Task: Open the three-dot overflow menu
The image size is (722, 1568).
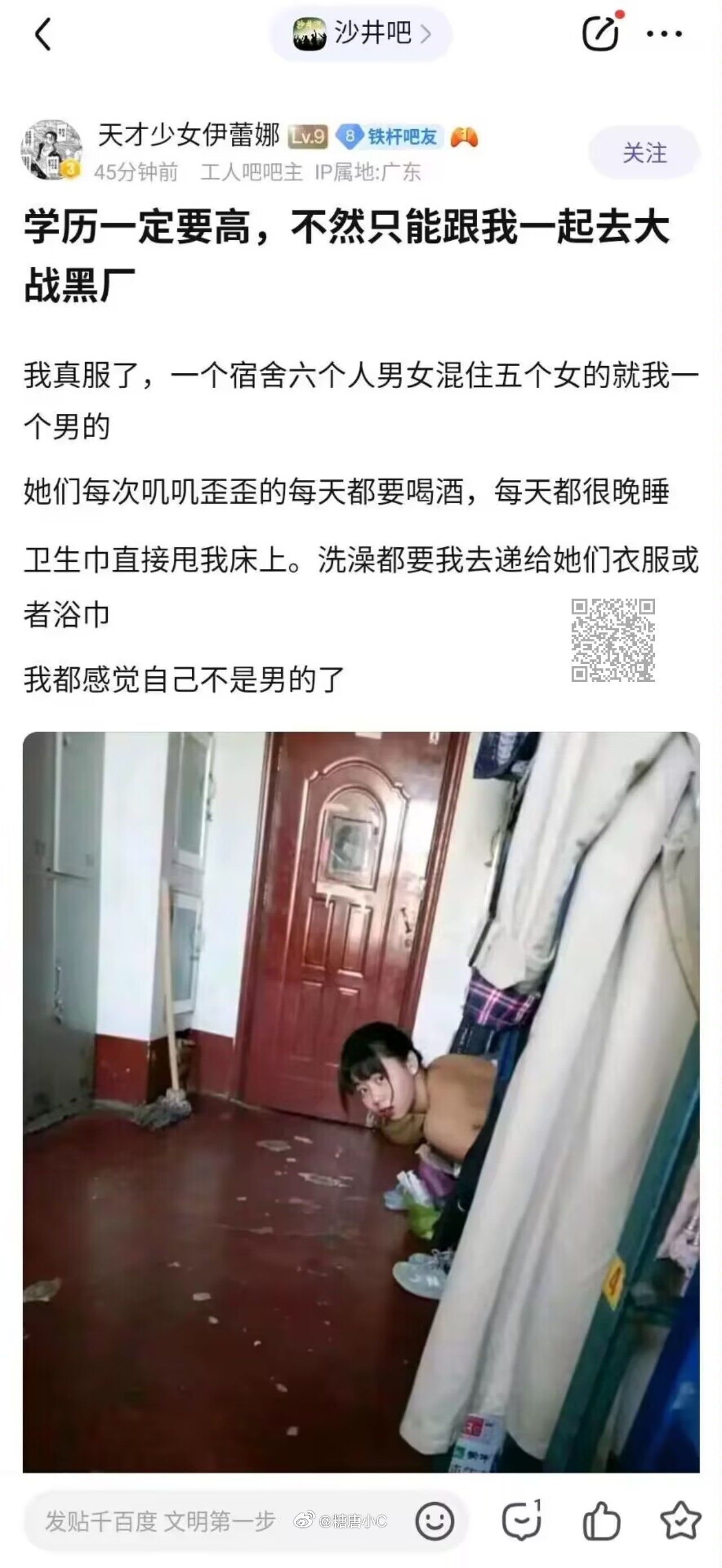Action: 663,34
